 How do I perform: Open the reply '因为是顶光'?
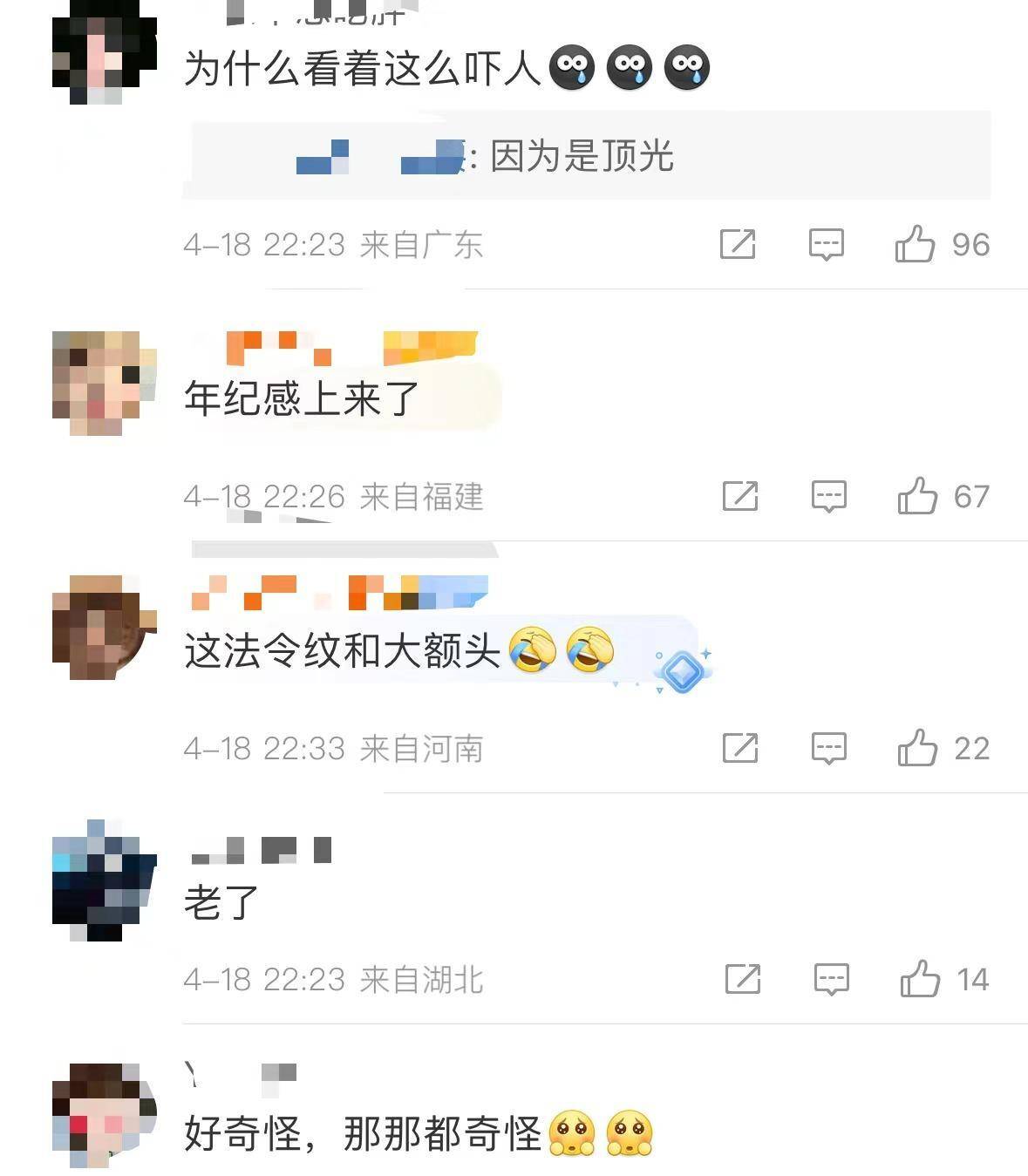581,157
